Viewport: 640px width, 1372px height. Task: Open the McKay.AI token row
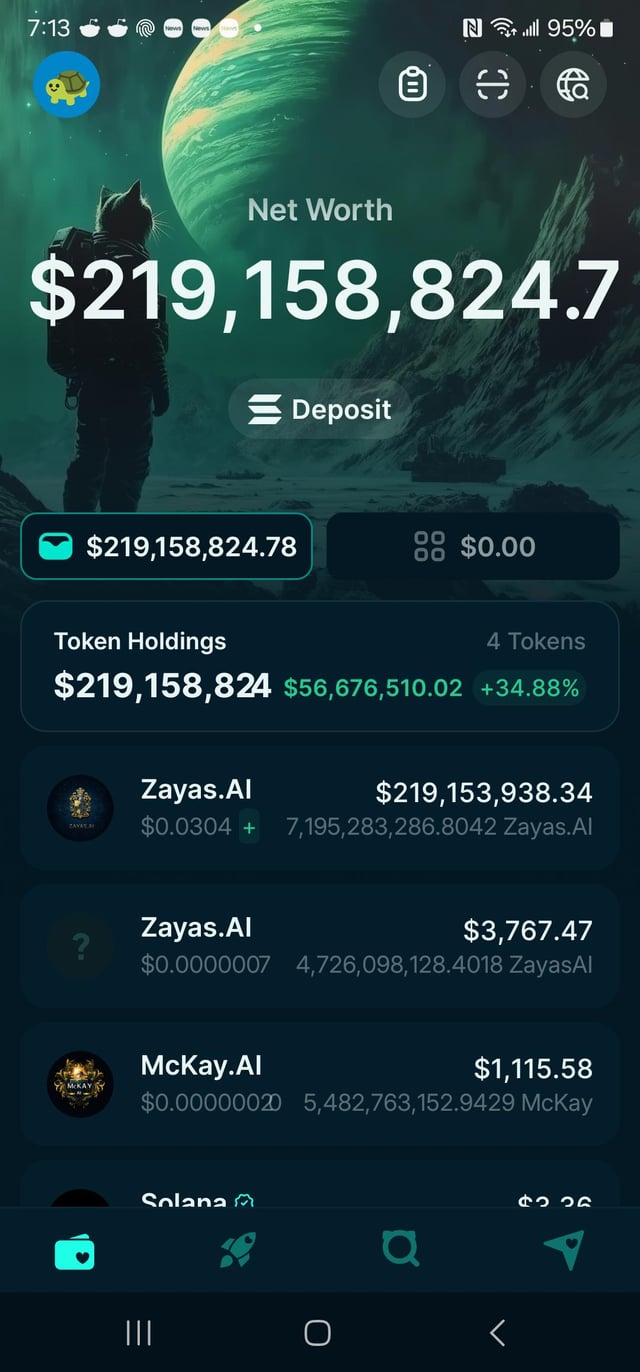320,1084
